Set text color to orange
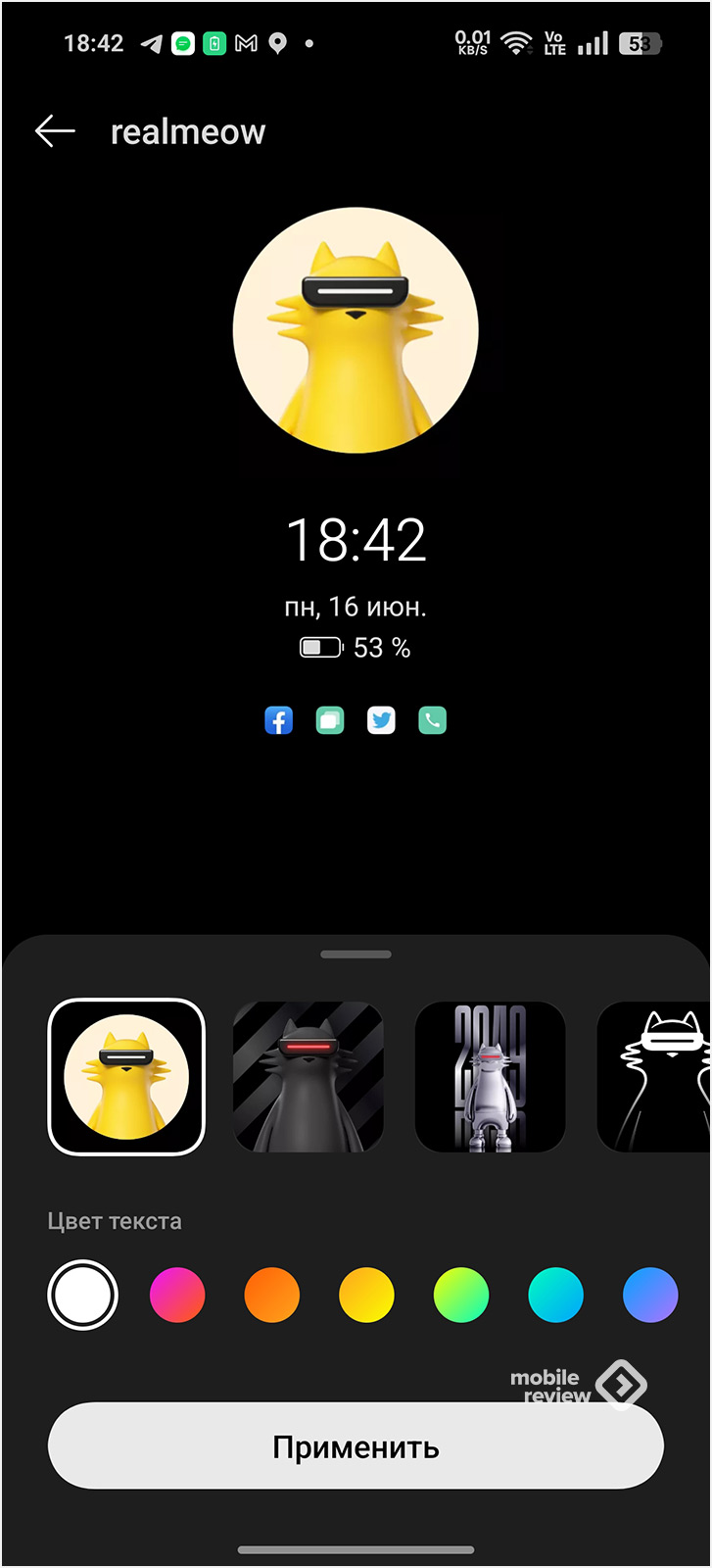 click(x=272, y=1295)
